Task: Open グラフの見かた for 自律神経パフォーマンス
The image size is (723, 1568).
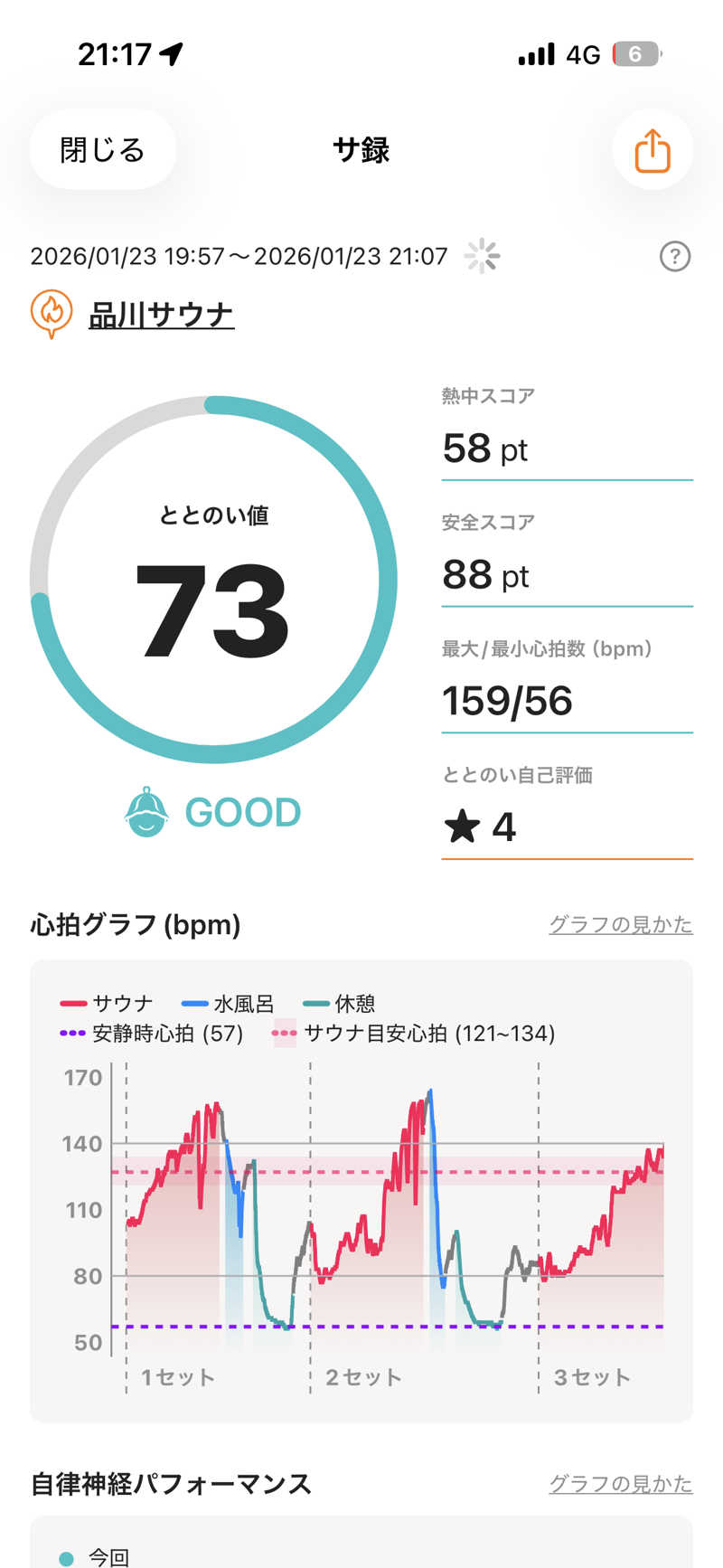Action: (620, 1484)
